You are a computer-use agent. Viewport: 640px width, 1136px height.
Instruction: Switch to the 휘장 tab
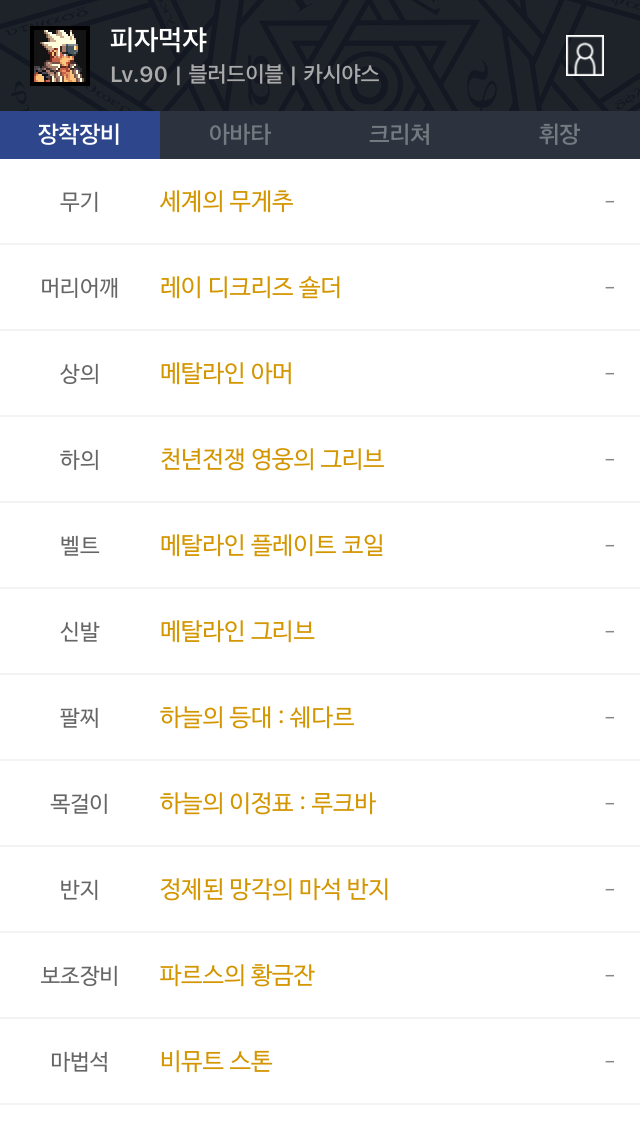(558, 134)
